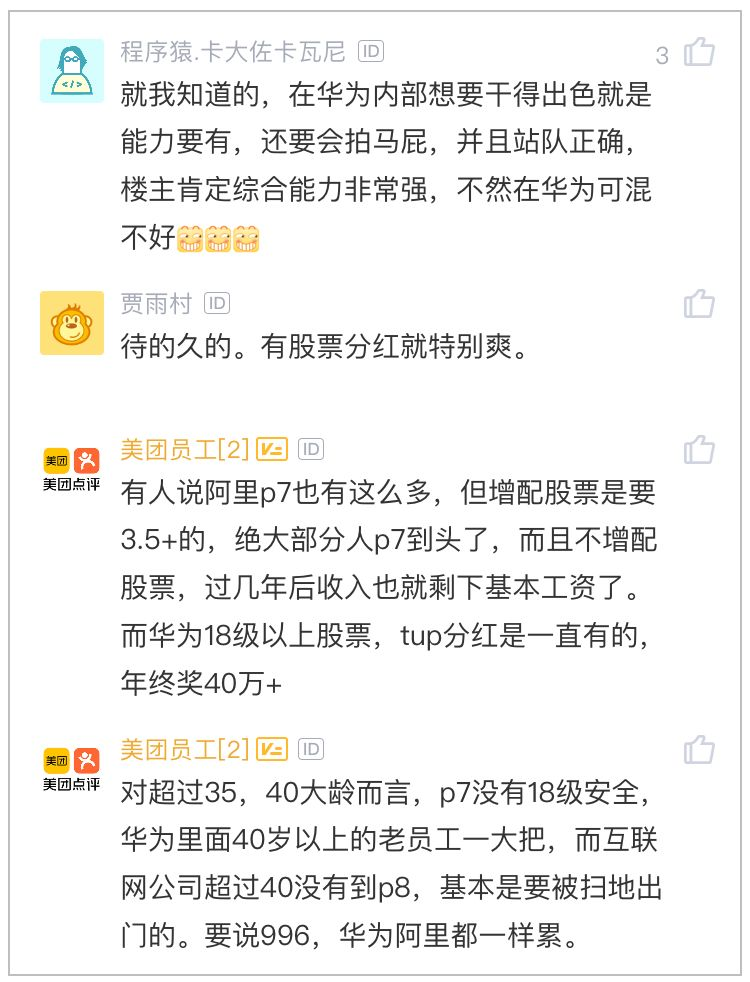Open 贾雨村's monkey avatar
The width and height of the screenshot is (750, 982).
click(x=72, y=322)
